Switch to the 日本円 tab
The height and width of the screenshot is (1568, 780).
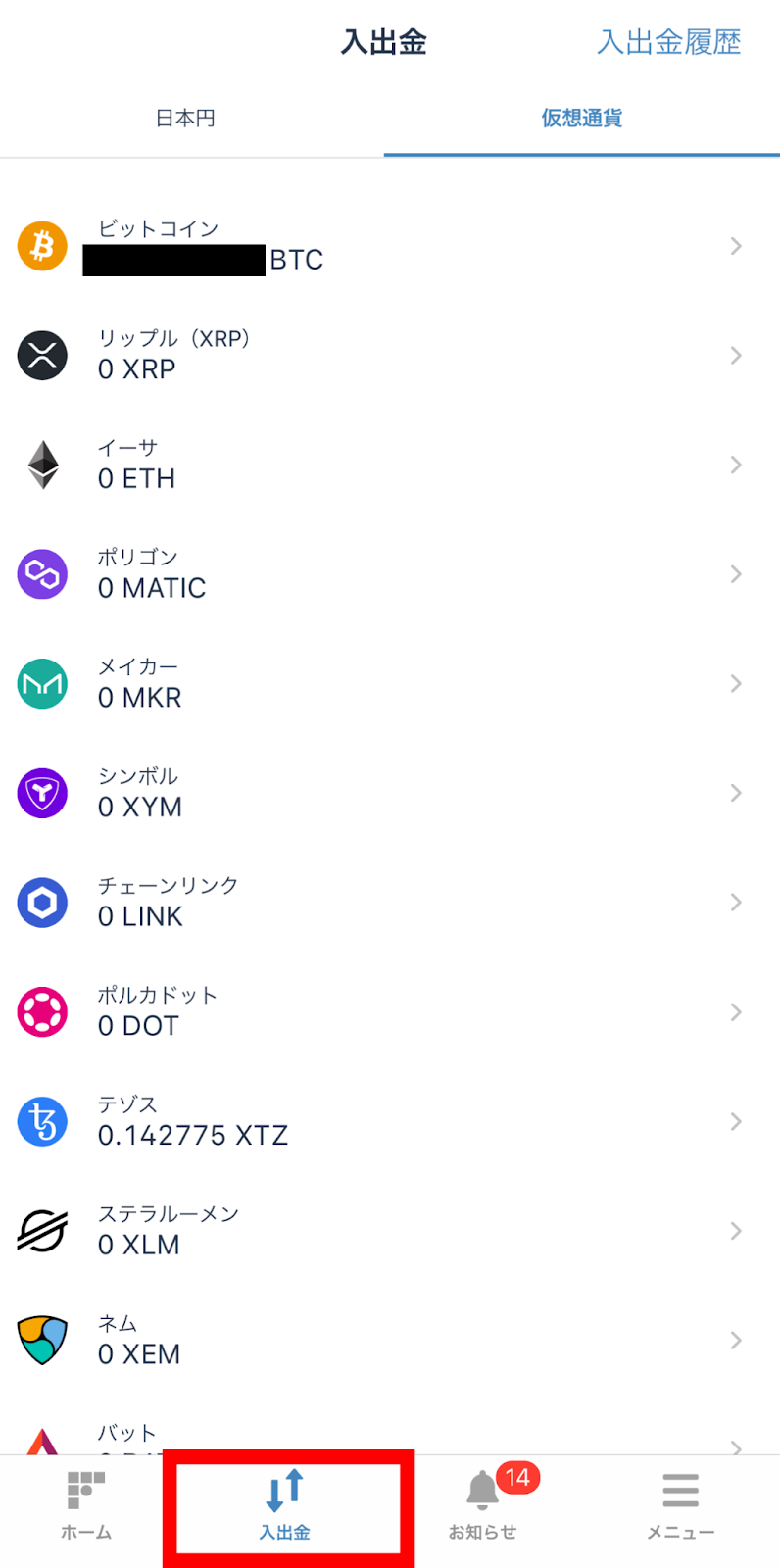pos(186,119)
